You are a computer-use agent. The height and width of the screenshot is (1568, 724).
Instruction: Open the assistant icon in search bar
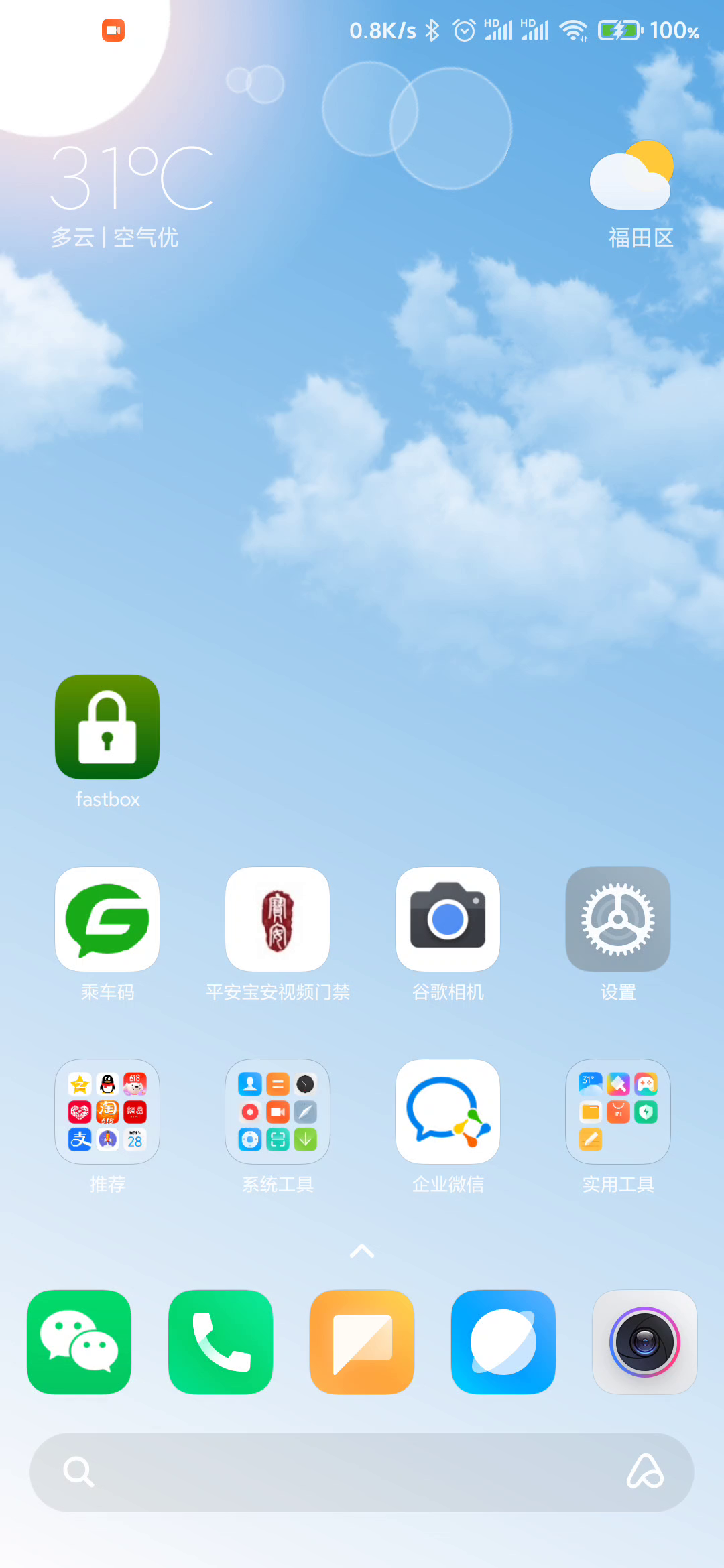pos(645,1472)
